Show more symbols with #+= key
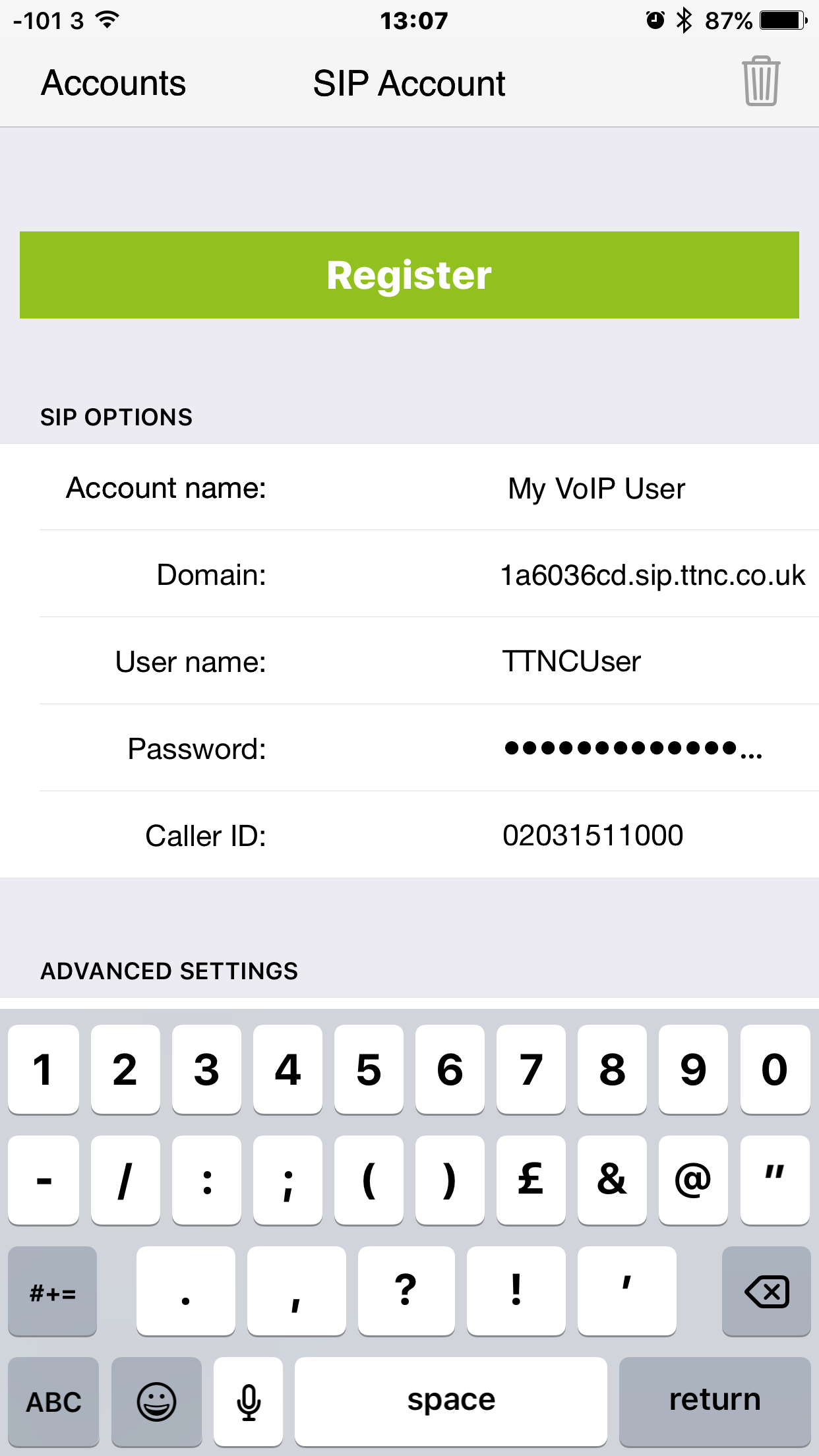819x1456 pixels. [53, 1290]
